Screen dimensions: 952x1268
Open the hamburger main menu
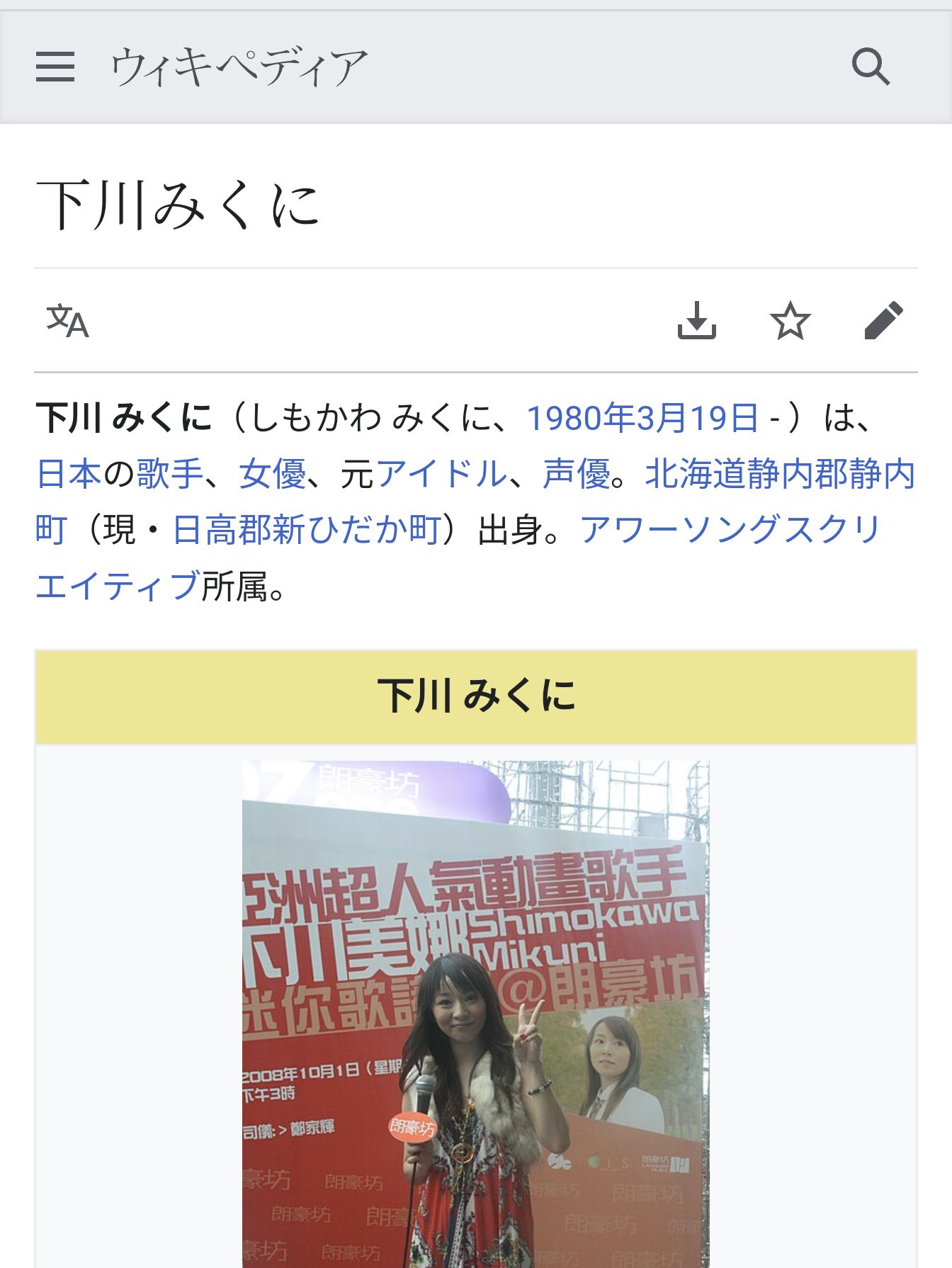55,67
